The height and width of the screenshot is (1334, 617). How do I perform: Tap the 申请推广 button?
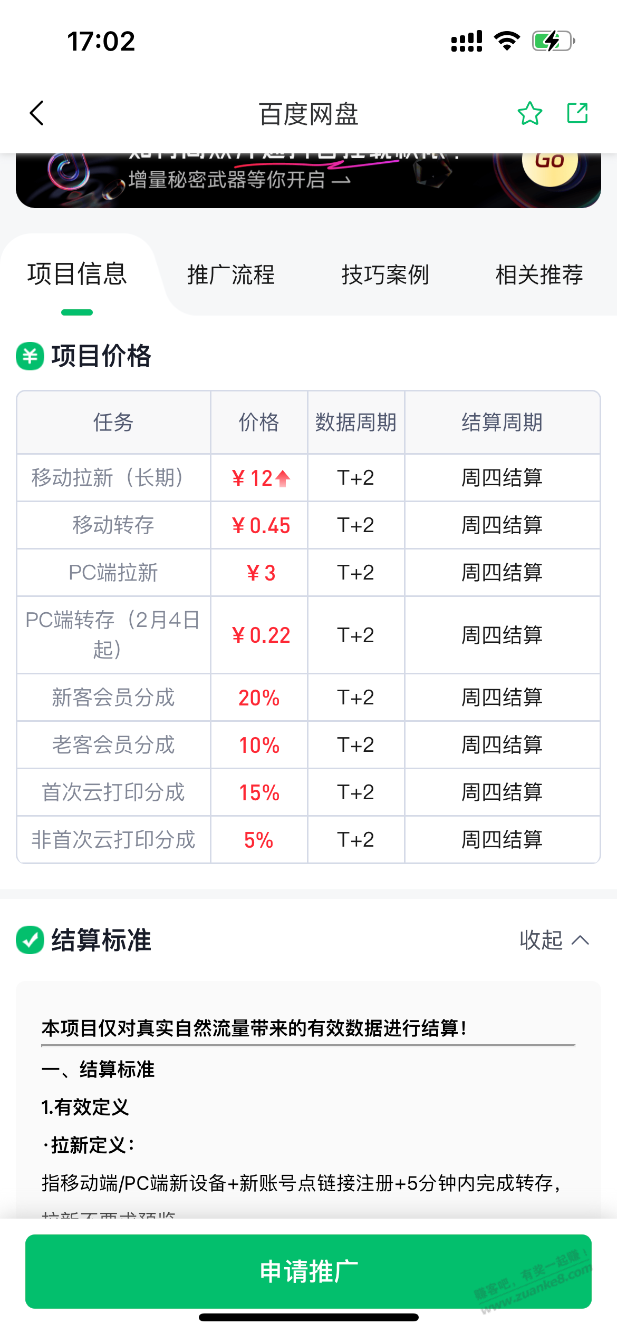(x=308, y=1271)
